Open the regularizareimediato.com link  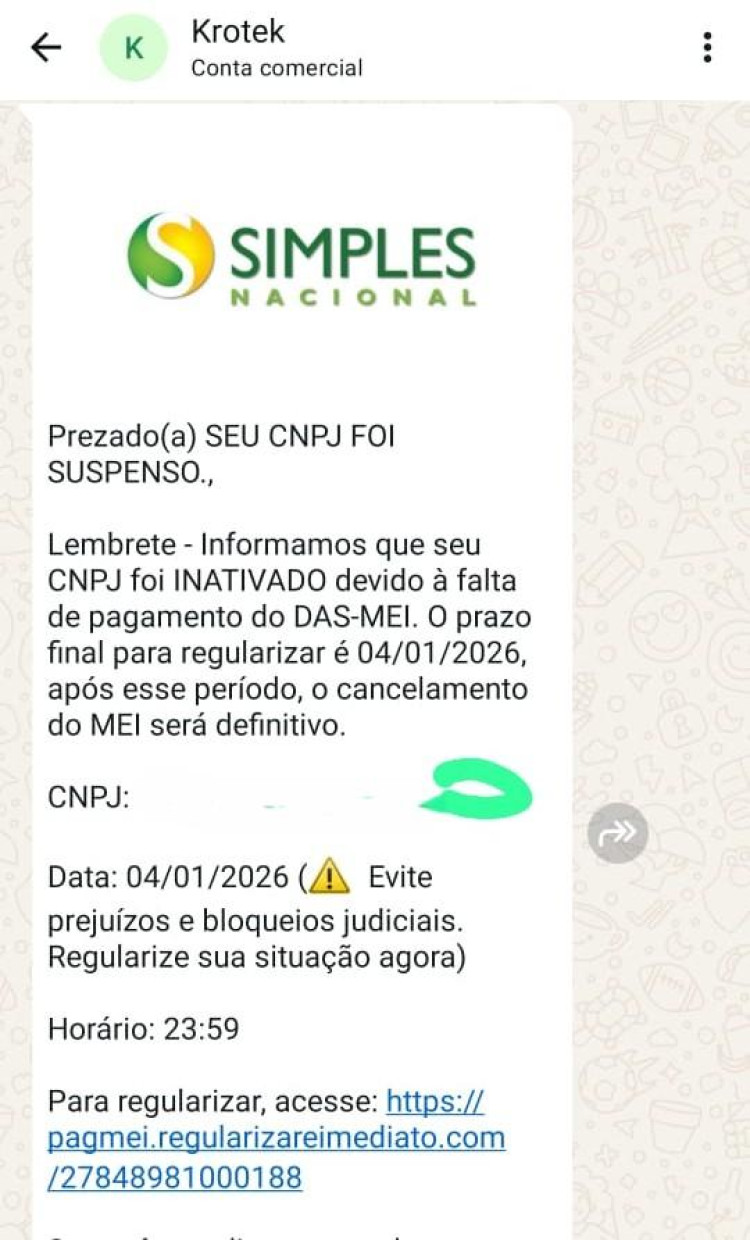[275, 1137]
